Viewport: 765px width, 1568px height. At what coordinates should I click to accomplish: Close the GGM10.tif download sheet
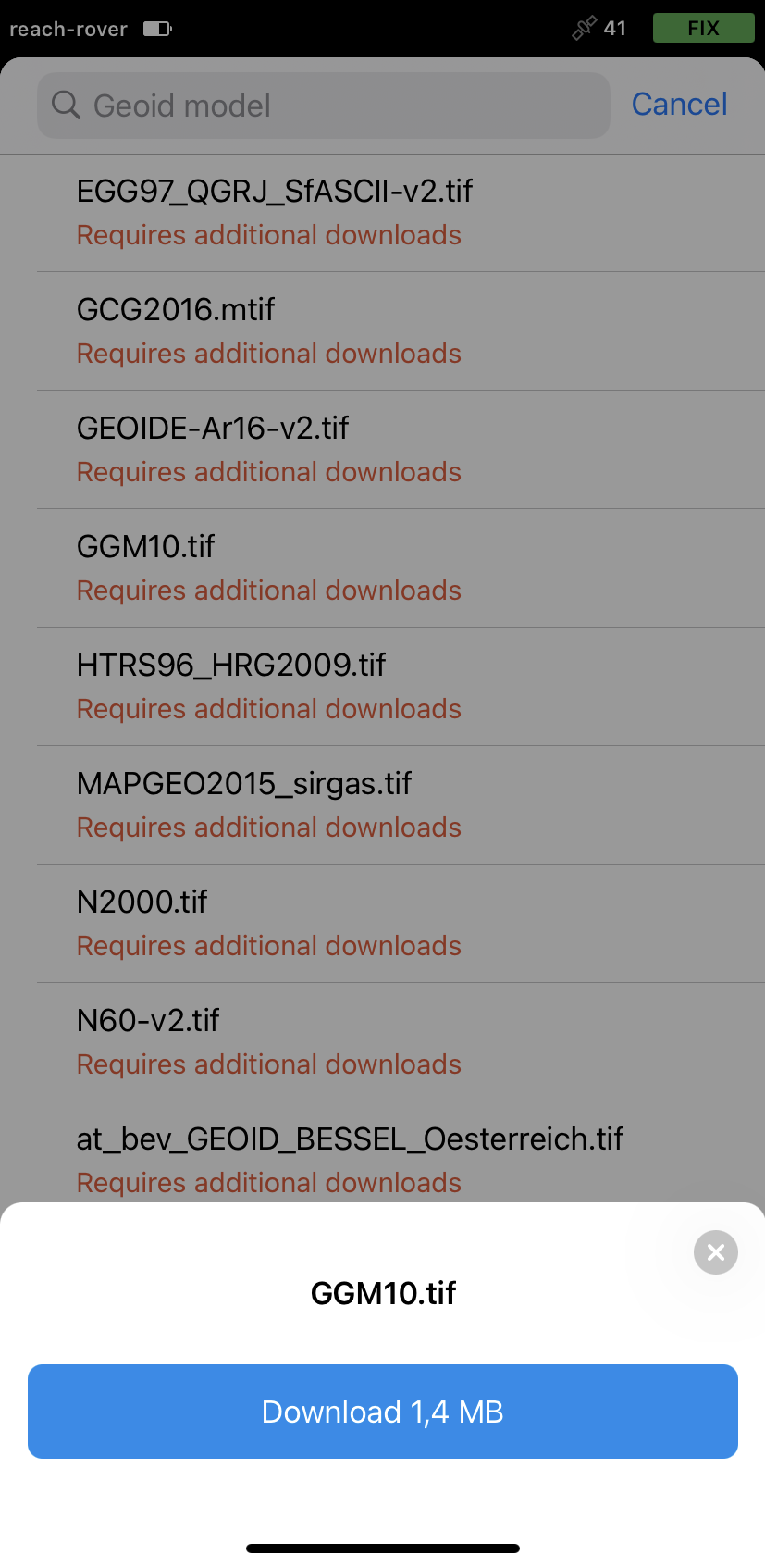[715, 1252]
